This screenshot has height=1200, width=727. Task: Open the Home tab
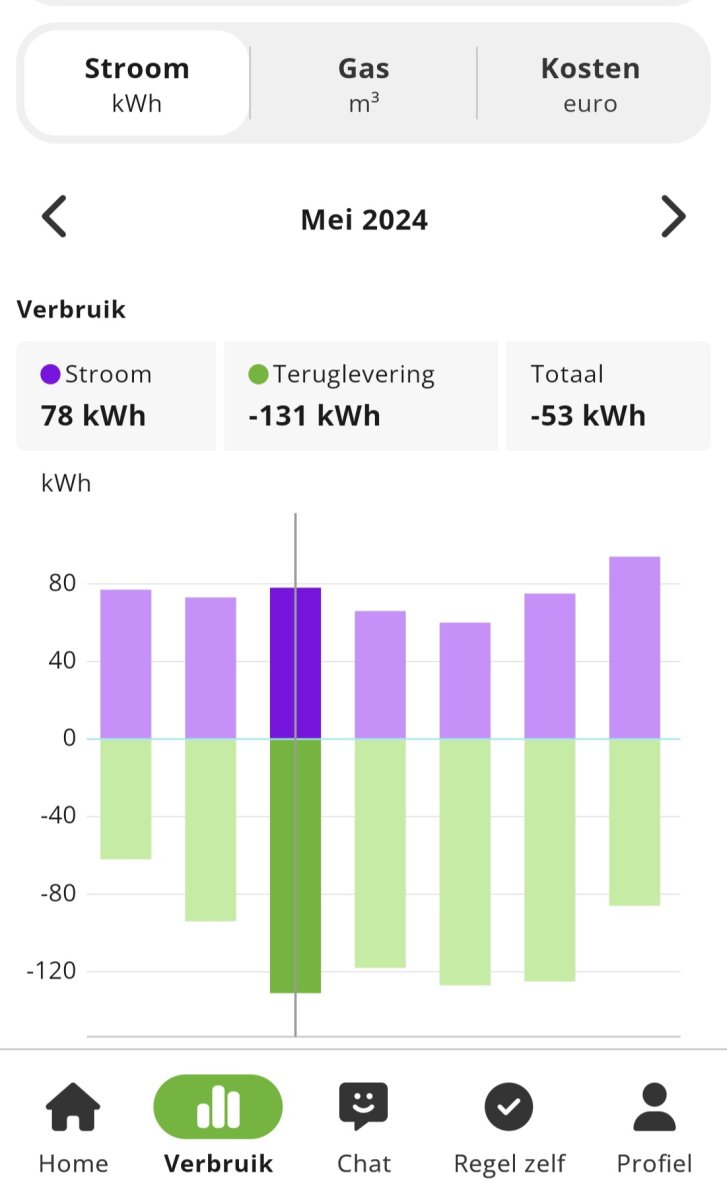coord(73,1128)
